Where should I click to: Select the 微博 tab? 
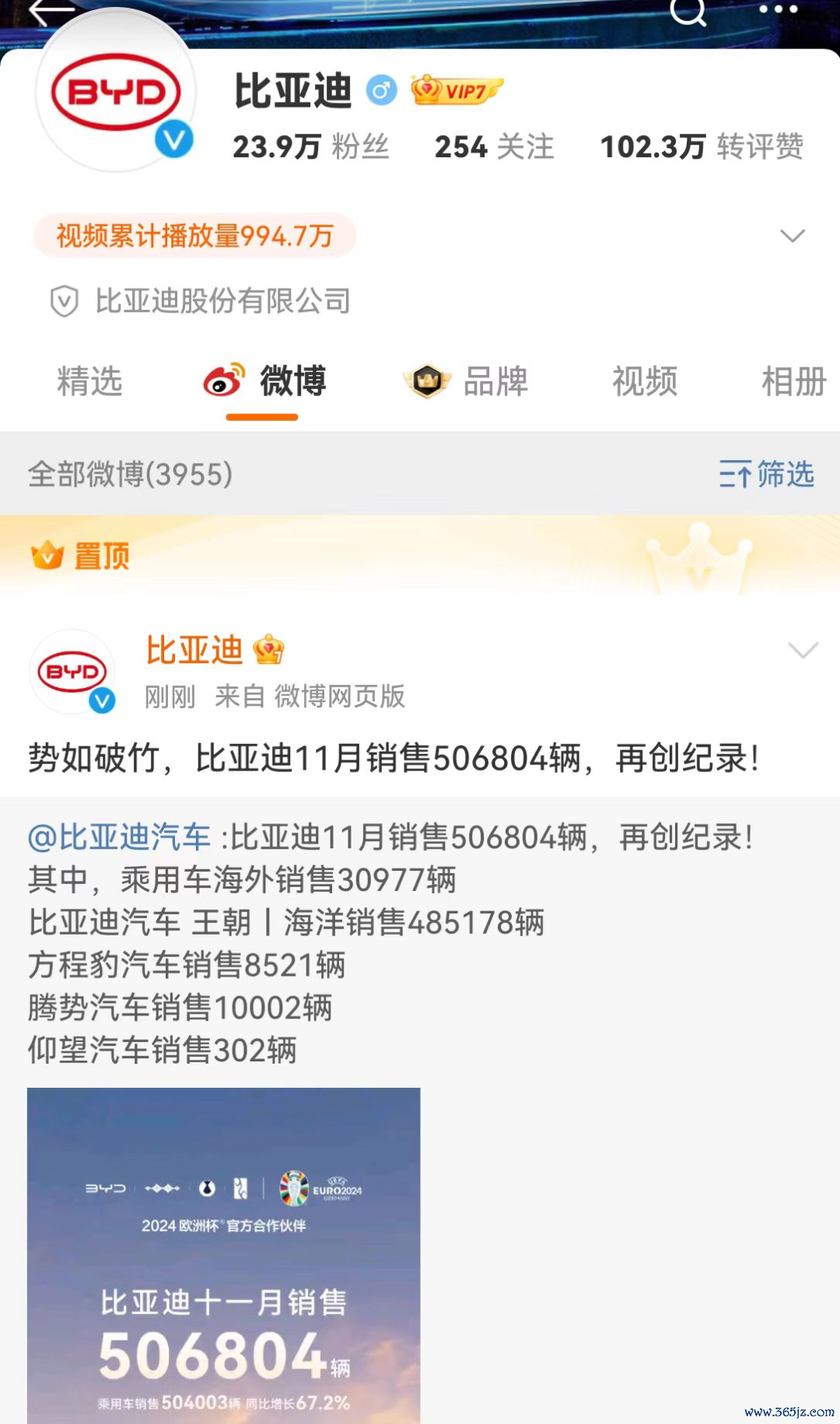click(x=264, y=381)
